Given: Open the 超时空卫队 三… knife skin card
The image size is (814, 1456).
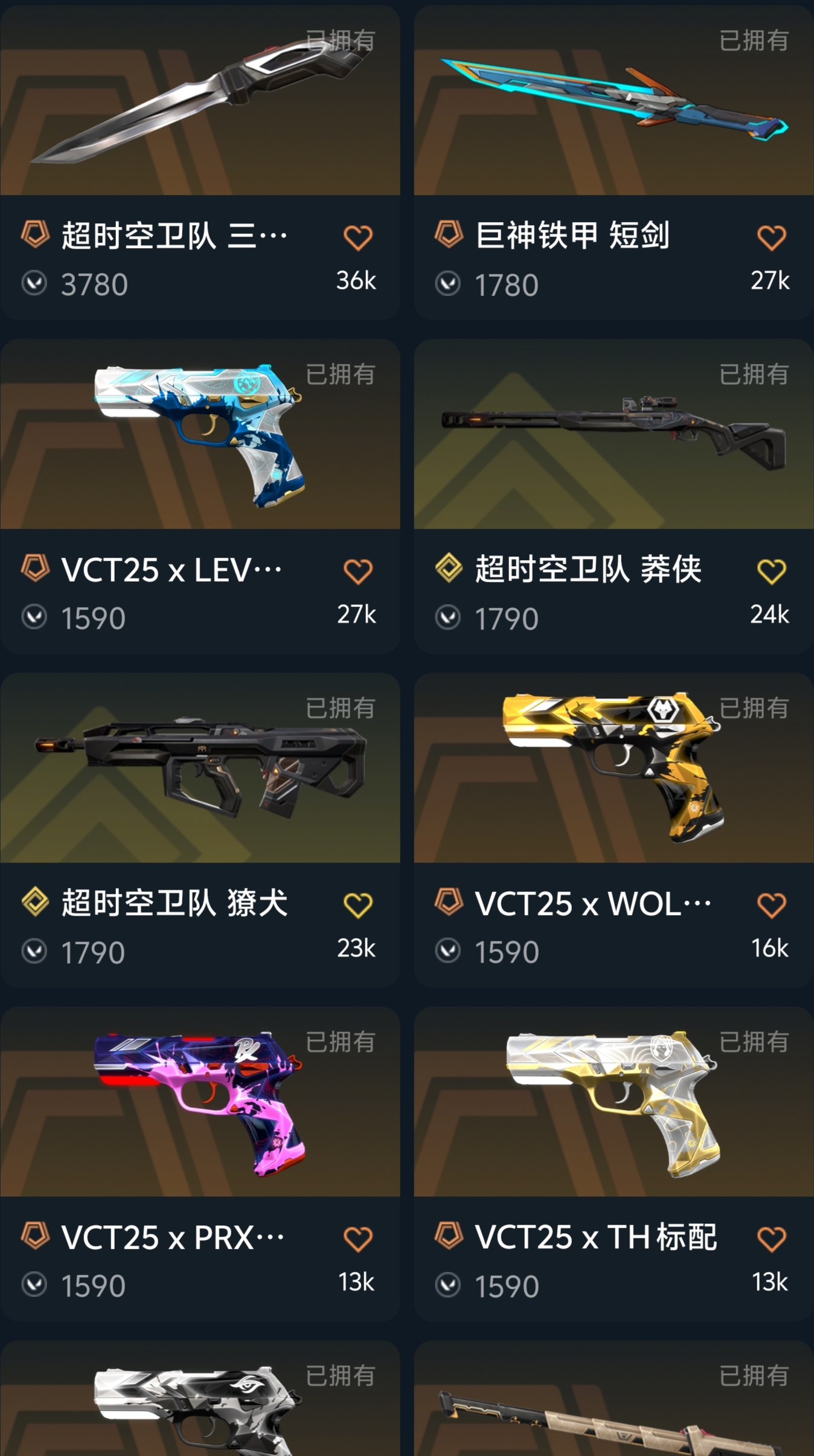Looking at the screenshot, I should pyautogui.click(x=200, y=162).
